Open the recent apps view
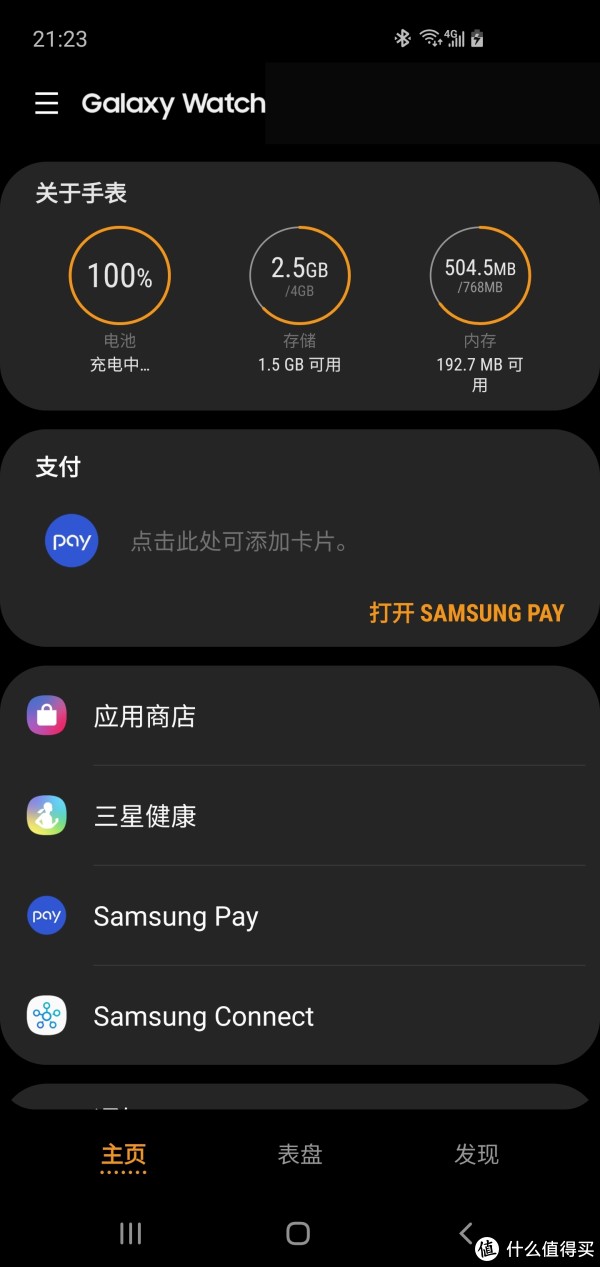The image size is (600, 1267). point(131,1233)
